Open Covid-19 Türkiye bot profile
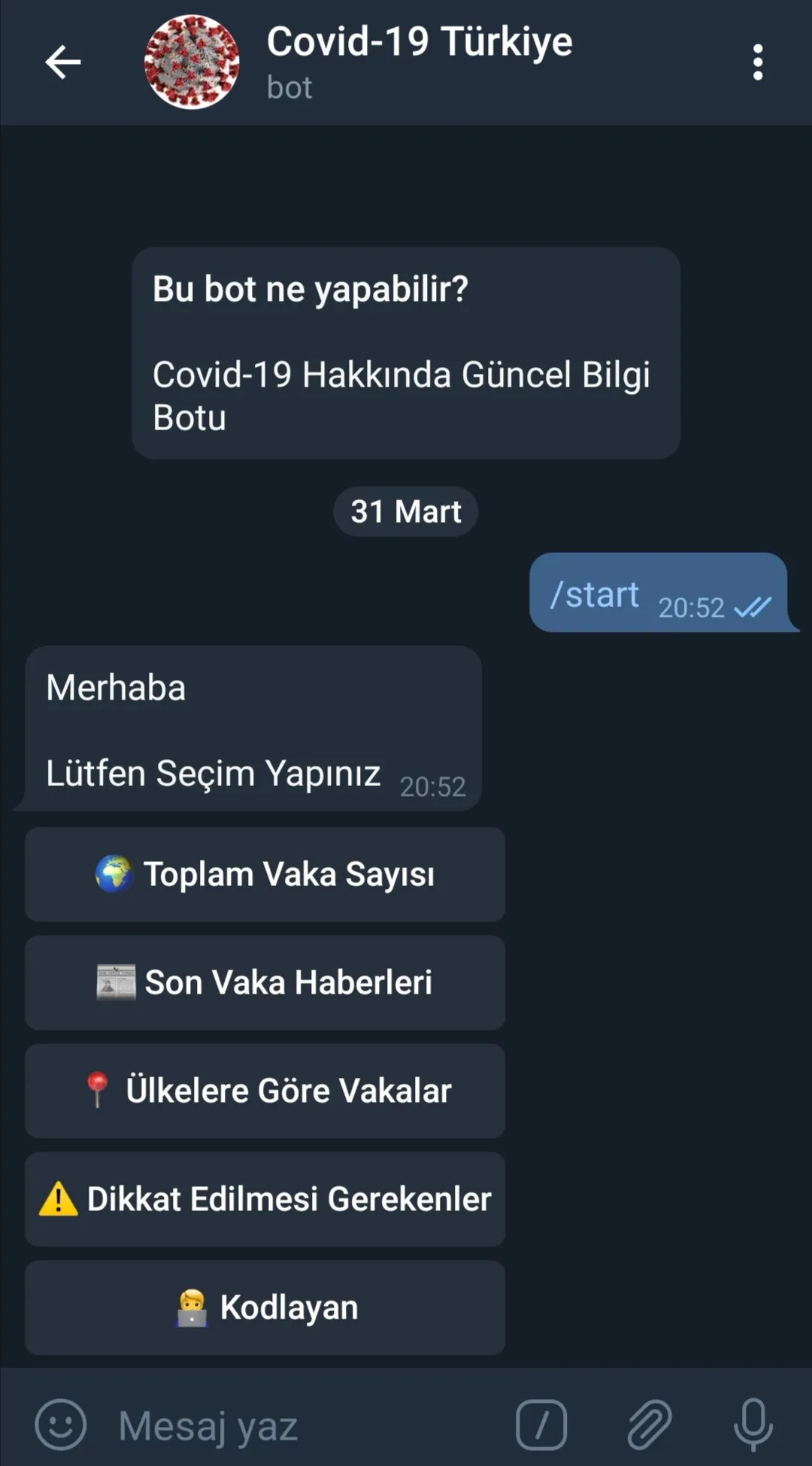This screenshot has height=1466, width=812. [418, 60]
